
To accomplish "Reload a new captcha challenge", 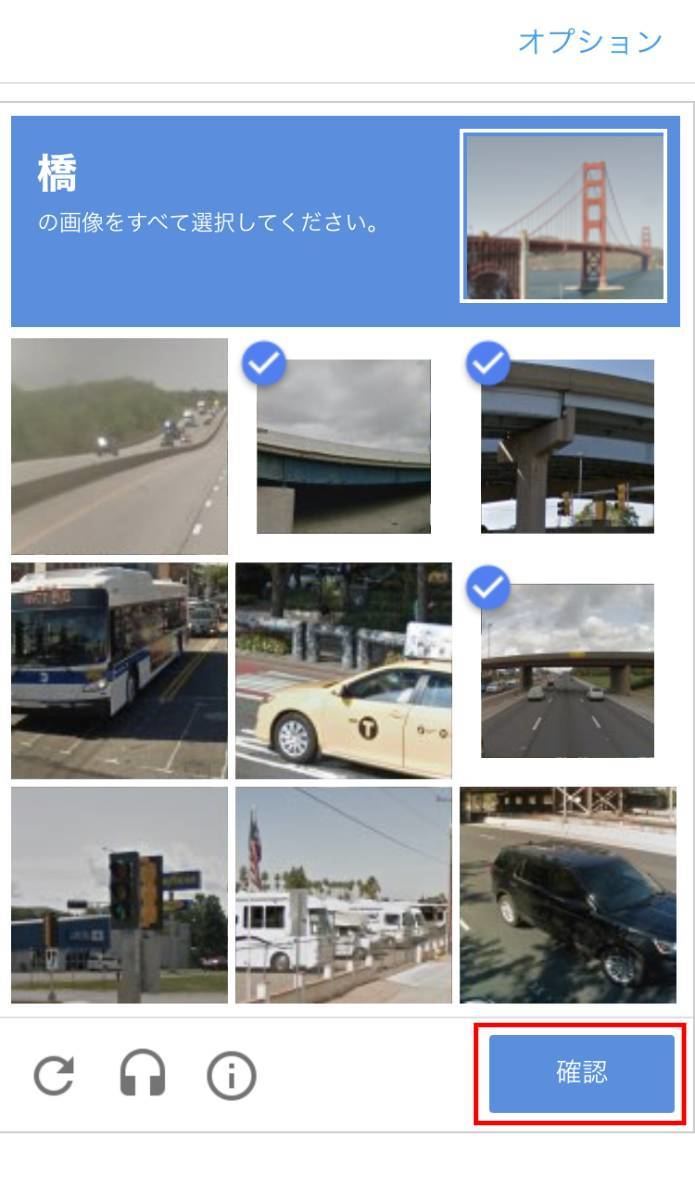I will 54,1076.
